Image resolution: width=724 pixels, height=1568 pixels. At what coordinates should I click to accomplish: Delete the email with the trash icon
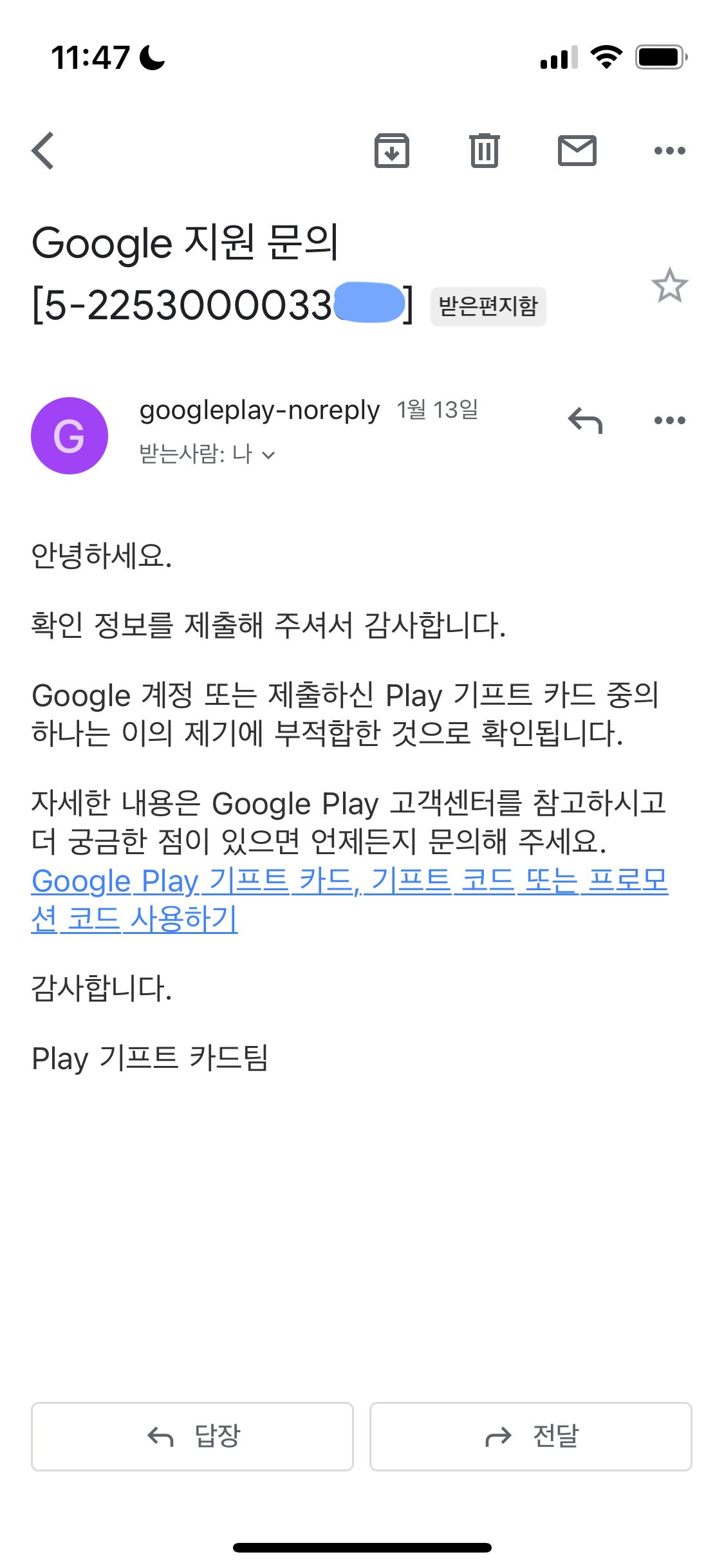(x=485, y=150)
